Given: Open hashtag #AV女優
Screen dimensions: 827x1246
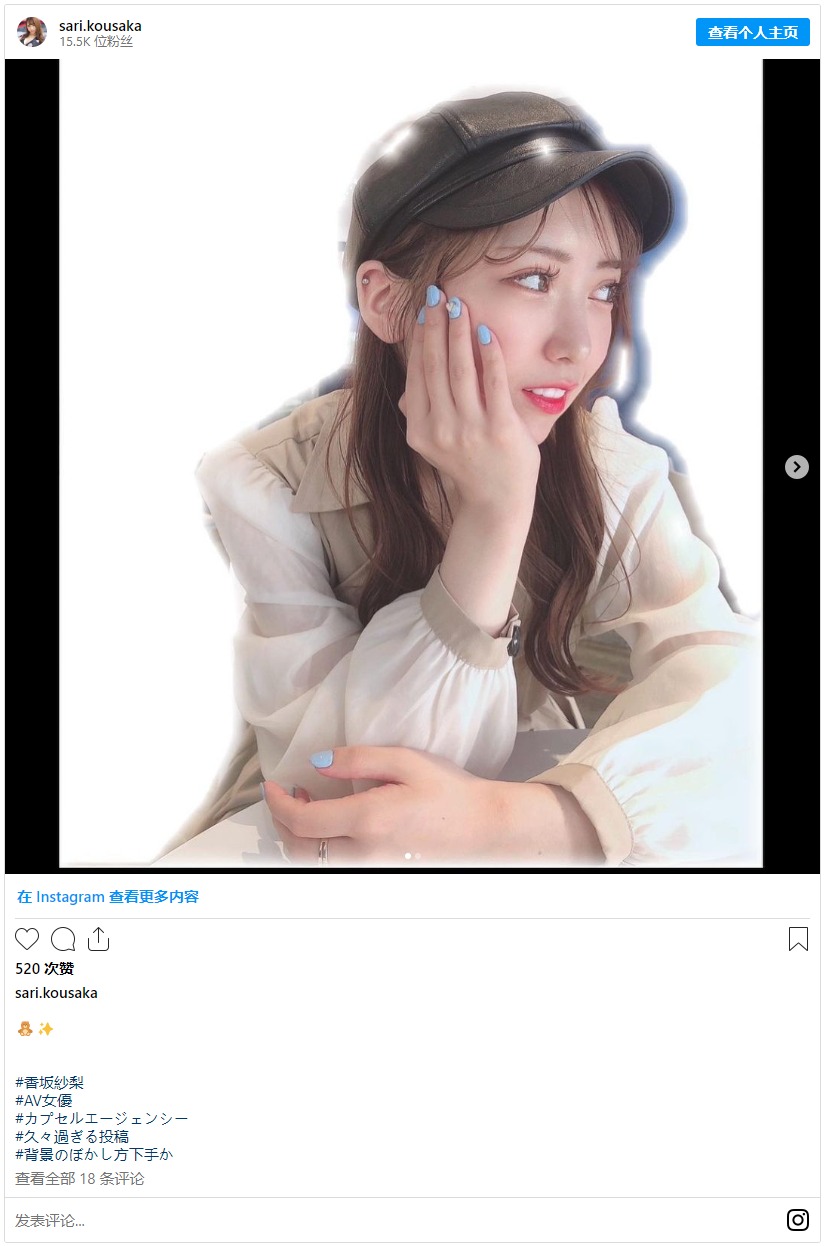Looking at the screenshot, I should coord(44,1101).
